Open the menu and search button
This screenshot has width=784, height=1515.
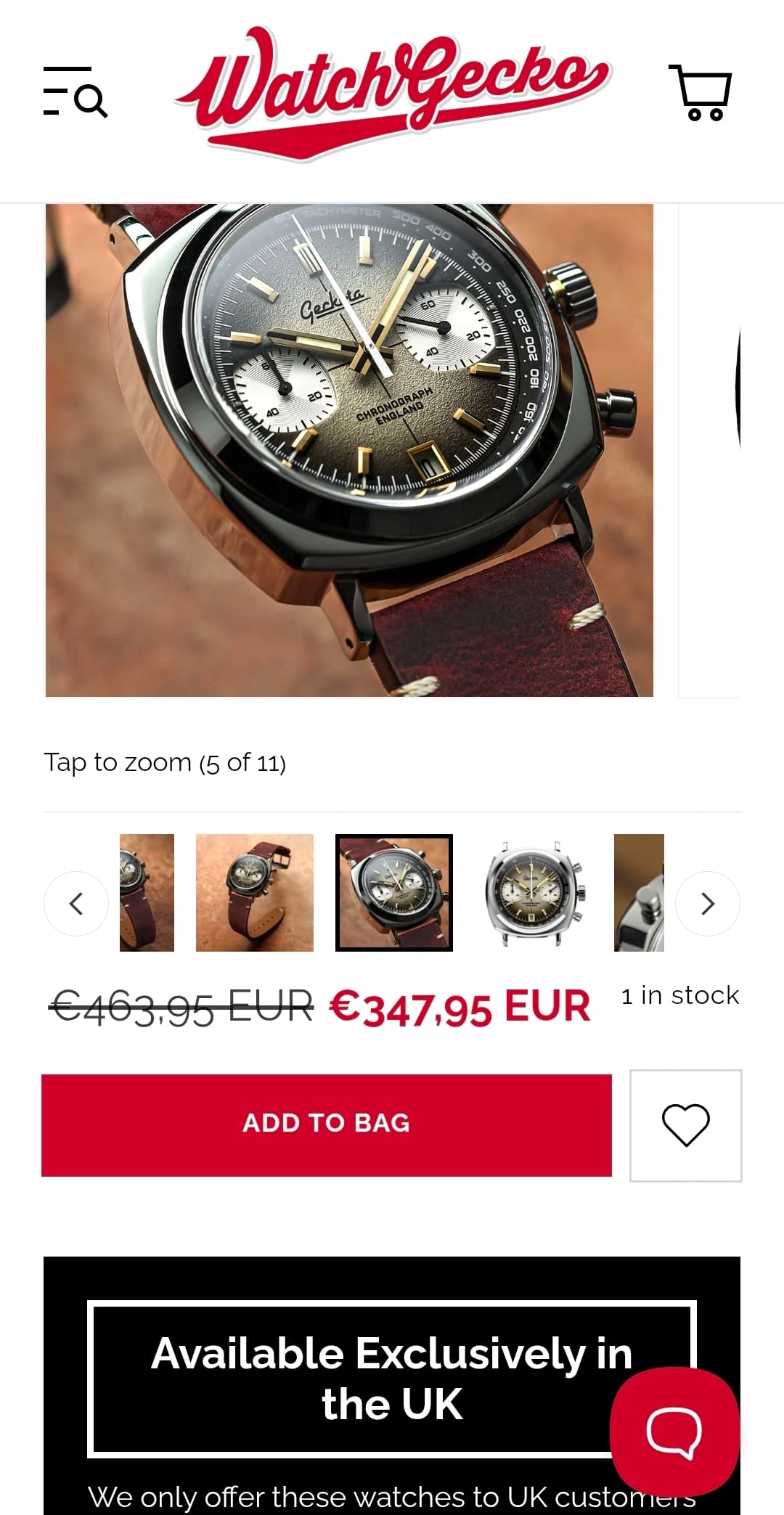pyautogui.click(x=75, y=91)
